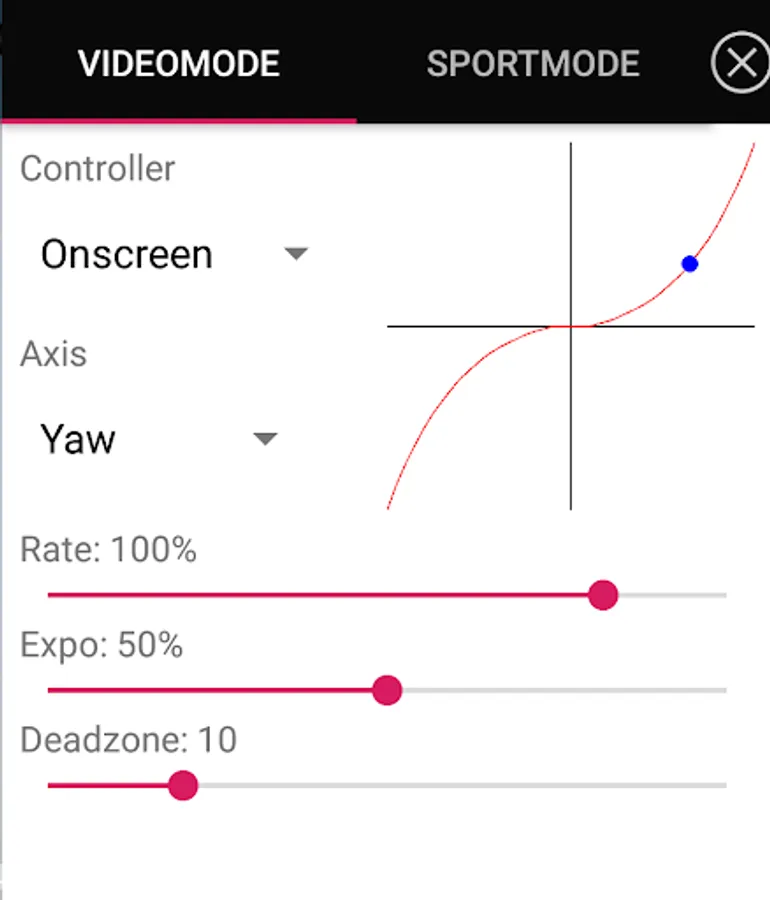Tap the Expo slider handle
The height and width of the screenshot is (900, 770).
point(387,690)
